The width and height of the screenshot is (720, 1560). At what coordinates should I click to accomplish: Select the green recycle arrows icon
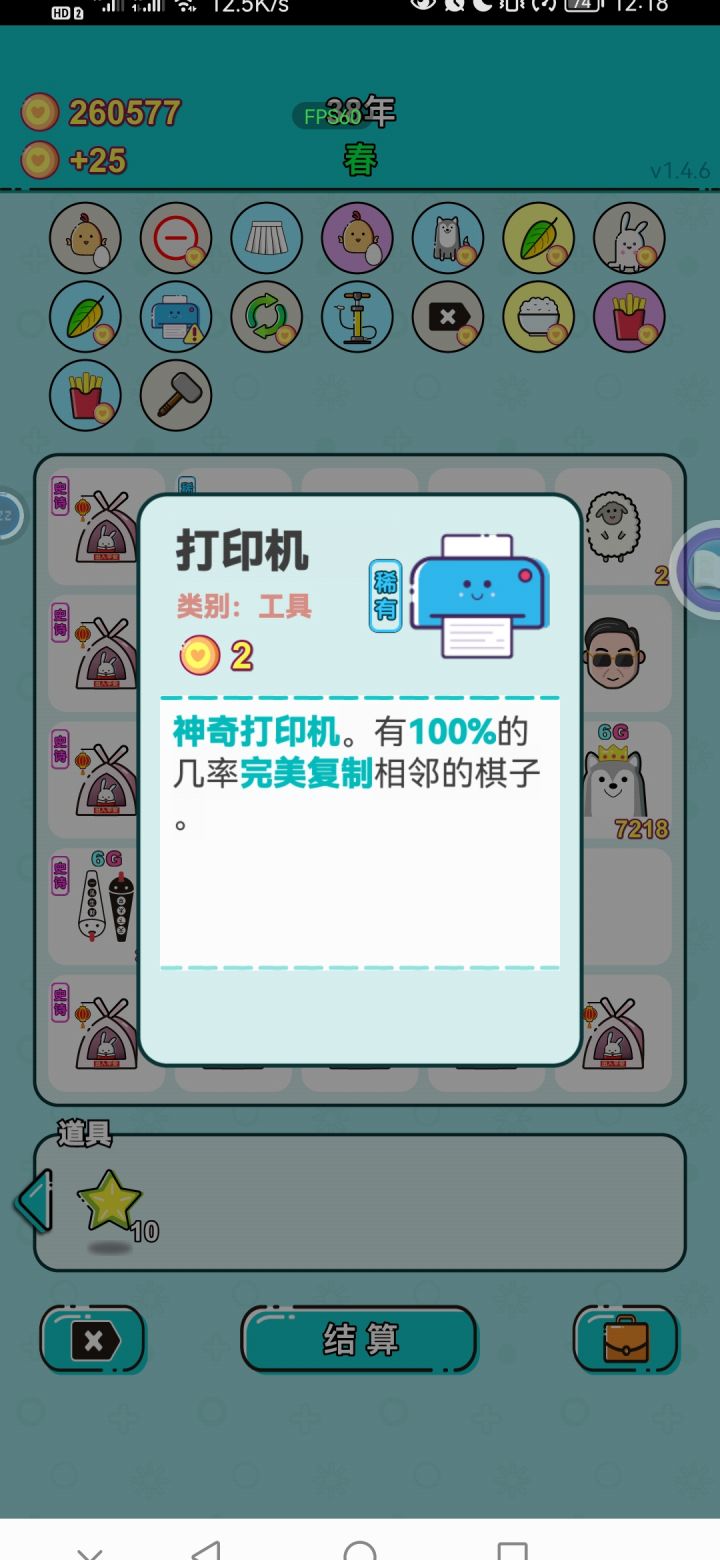(x=266, y=317)
